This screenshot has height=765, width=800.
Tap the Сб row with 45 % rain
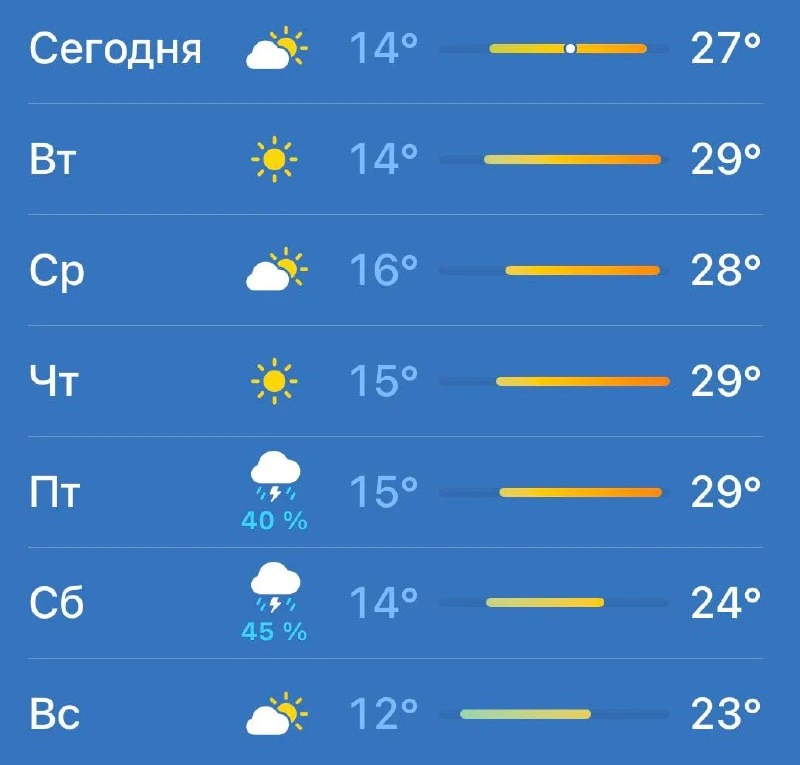(x=395, y=603)
